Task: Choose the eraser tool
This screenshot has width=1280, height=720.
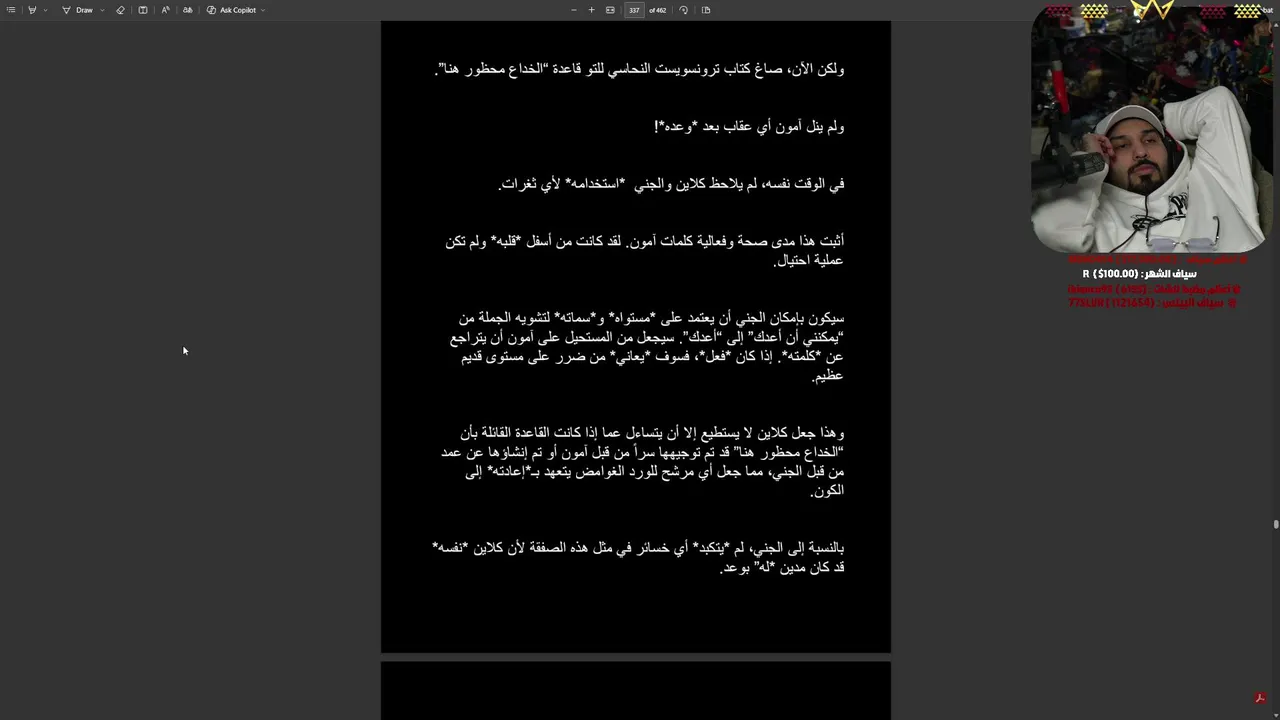Action: (x=120, y=10)
